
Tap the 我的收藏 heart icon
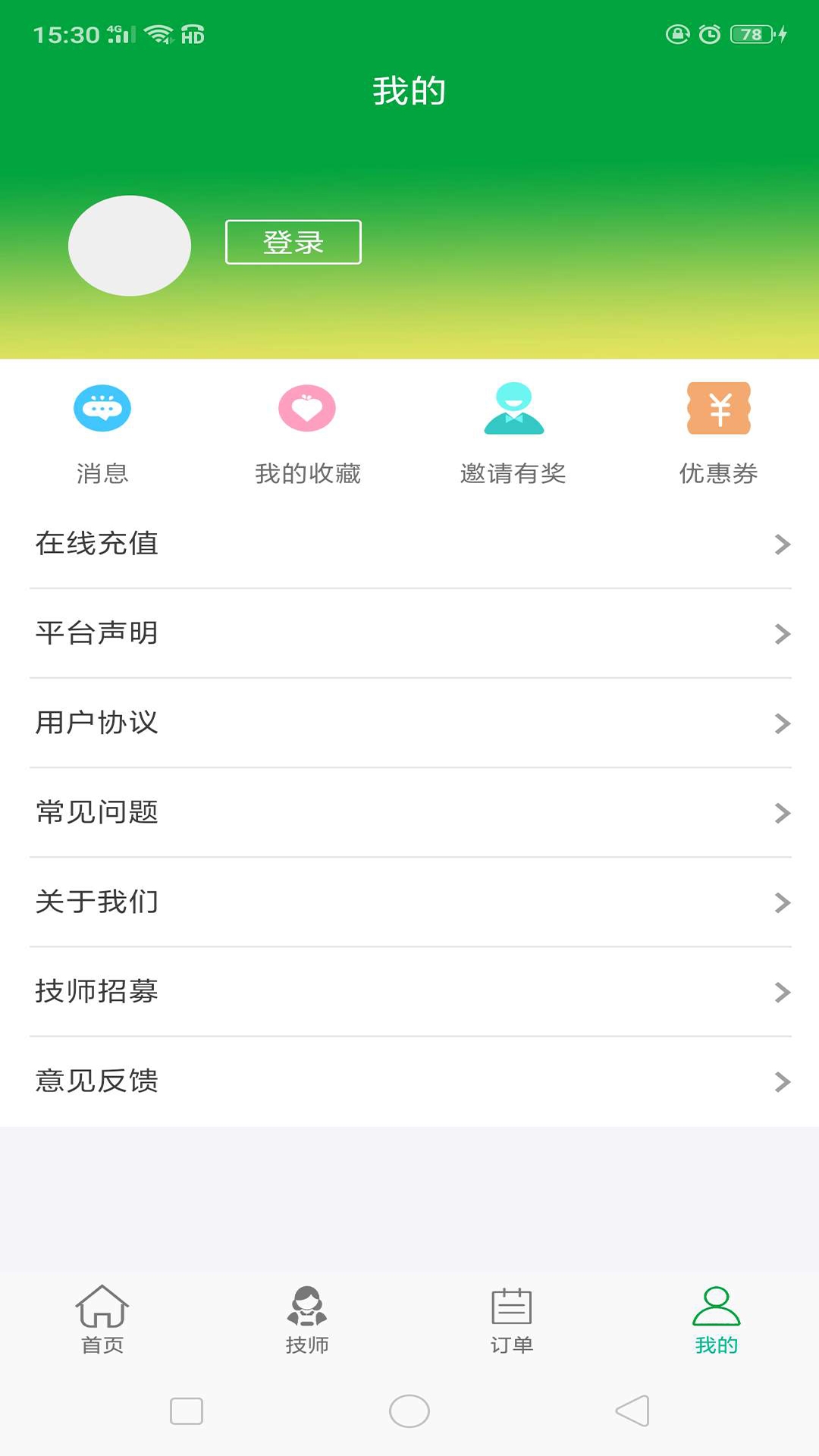(x=308, y=408)
